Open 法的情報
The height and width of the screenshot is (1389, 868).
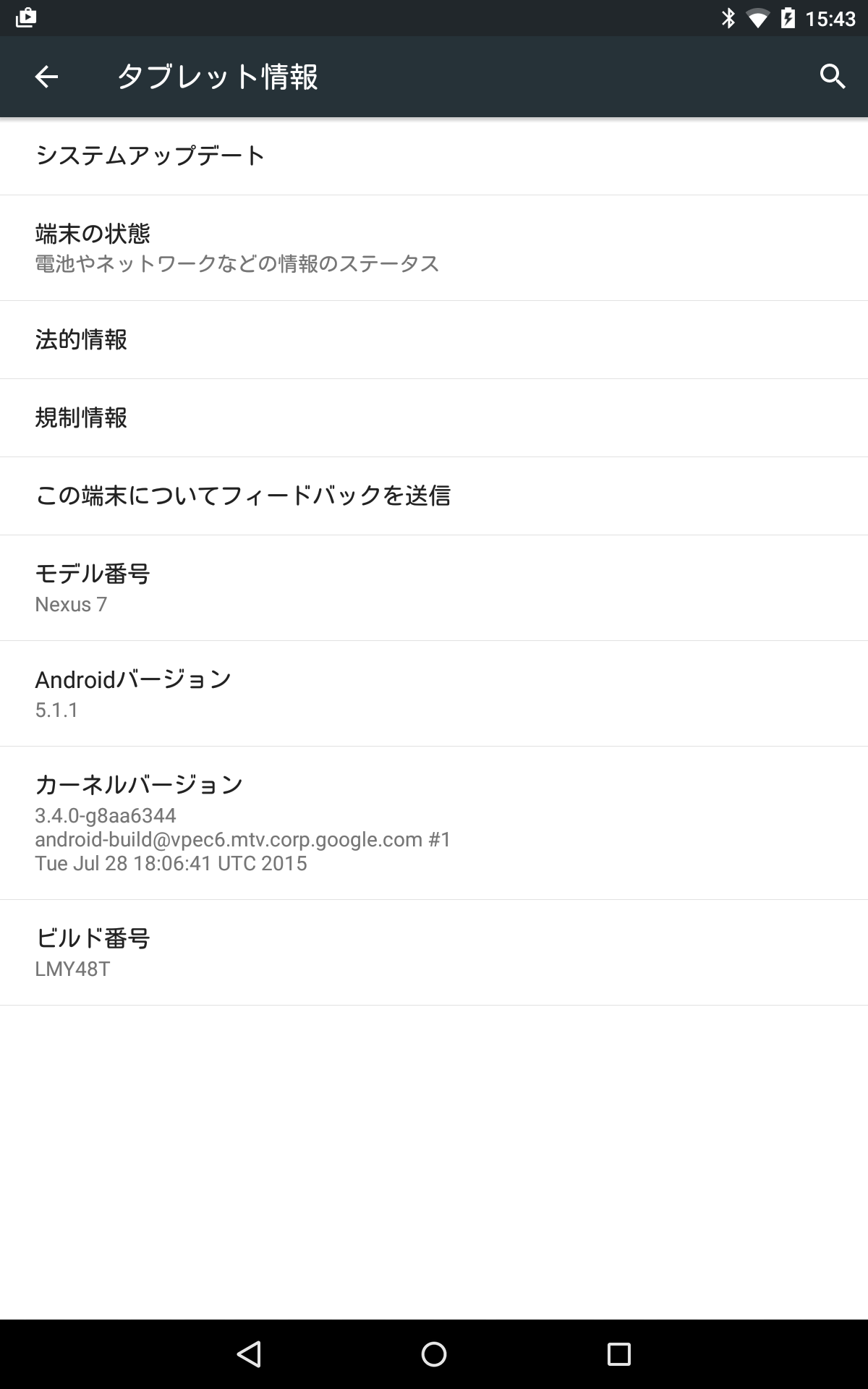(x=434, y=340)
